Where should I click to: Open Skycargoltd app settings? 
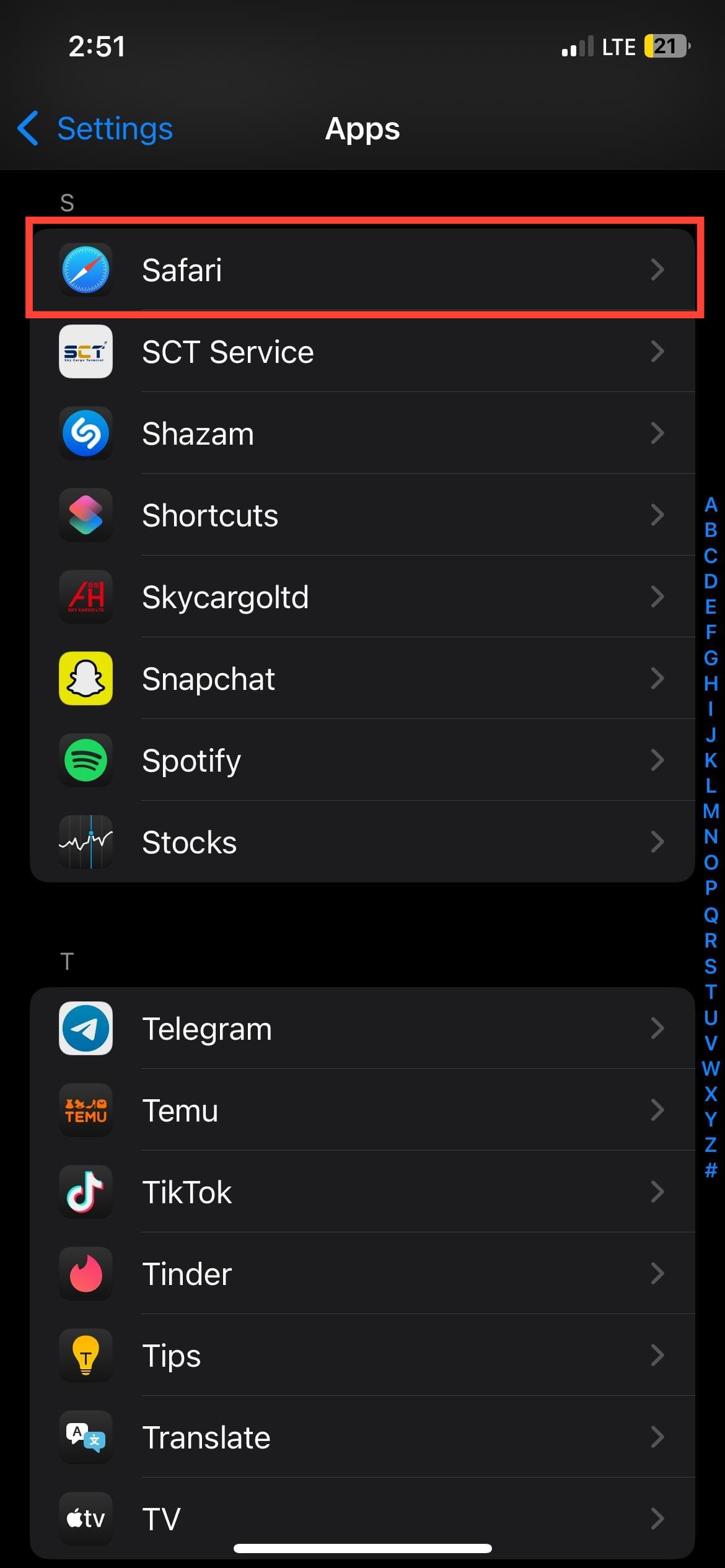coord(362,597)
